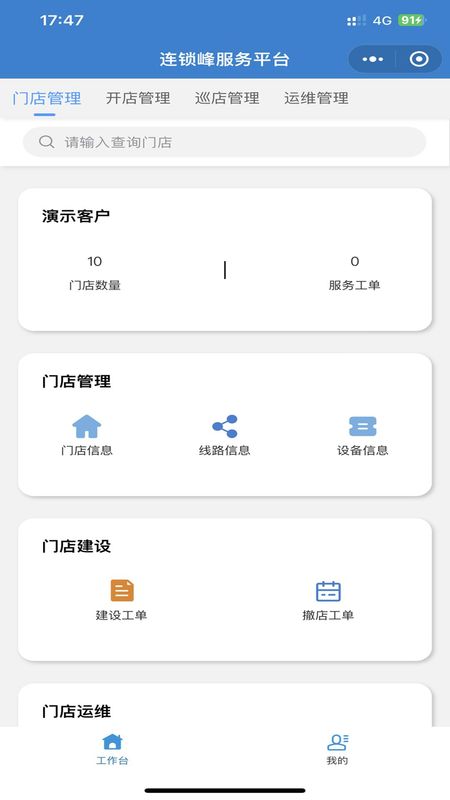View 服务工单 count details

pos(355,273)
